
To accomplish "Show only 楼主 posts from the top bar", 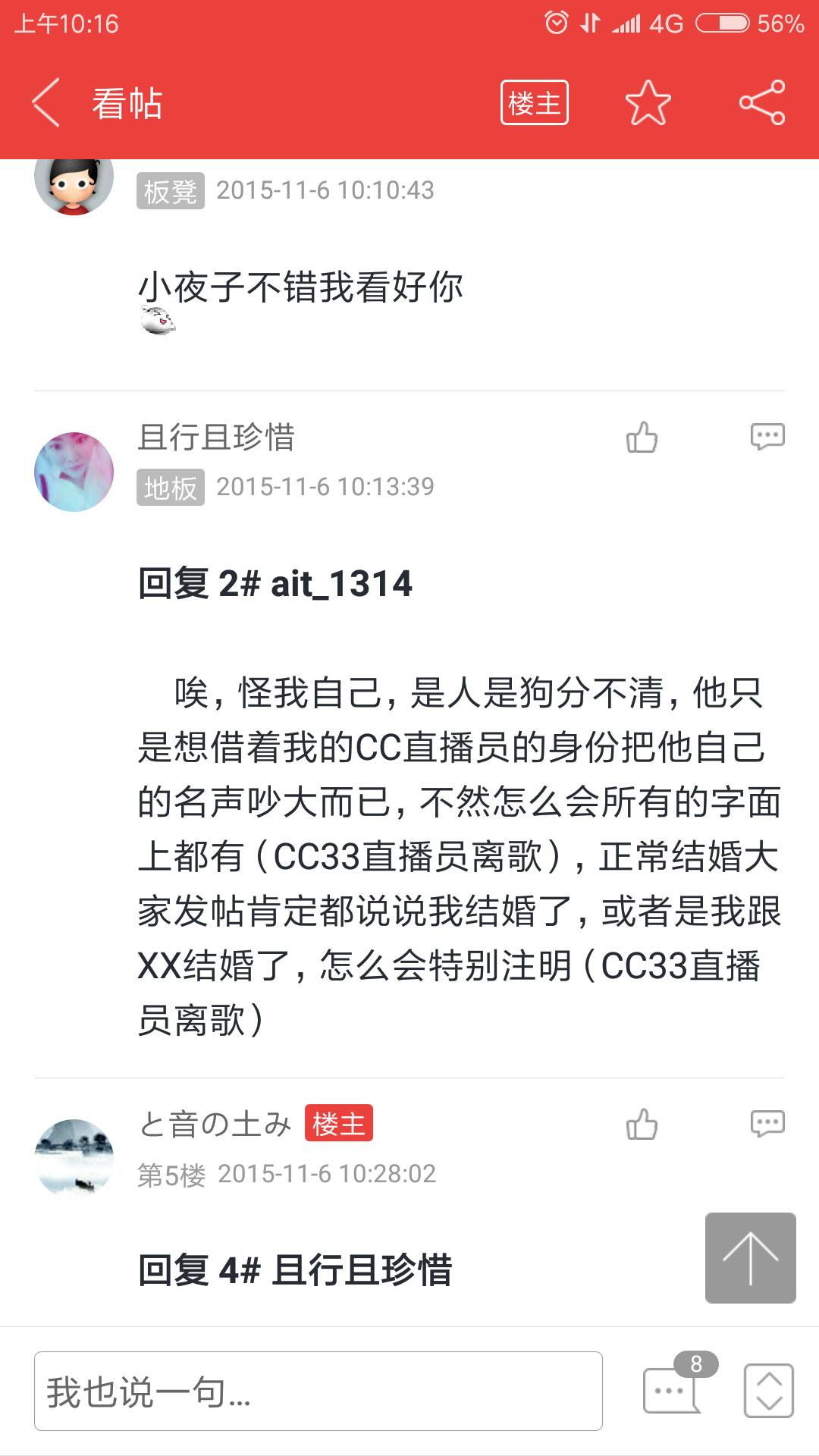I will [534, 103].
